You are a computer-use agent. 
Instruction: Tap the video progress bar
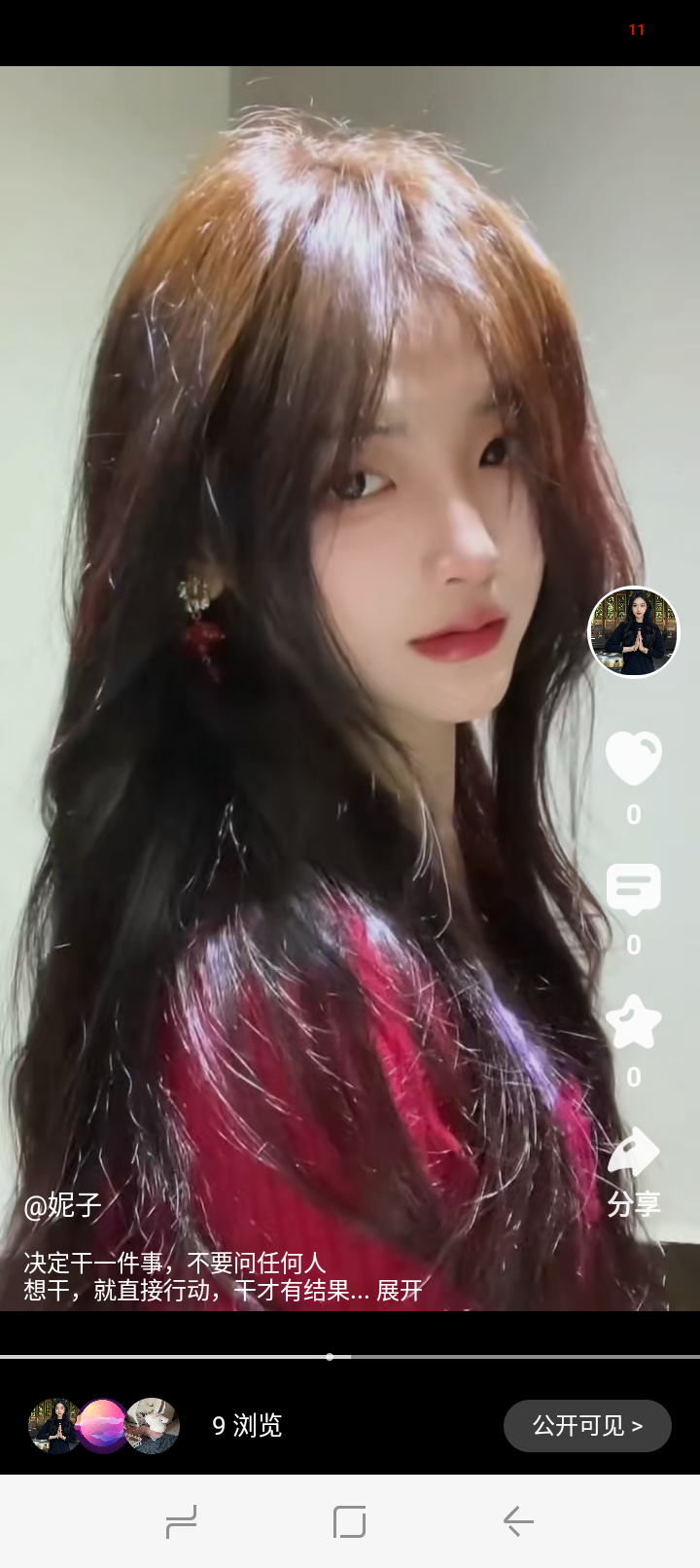(350, 1356)
